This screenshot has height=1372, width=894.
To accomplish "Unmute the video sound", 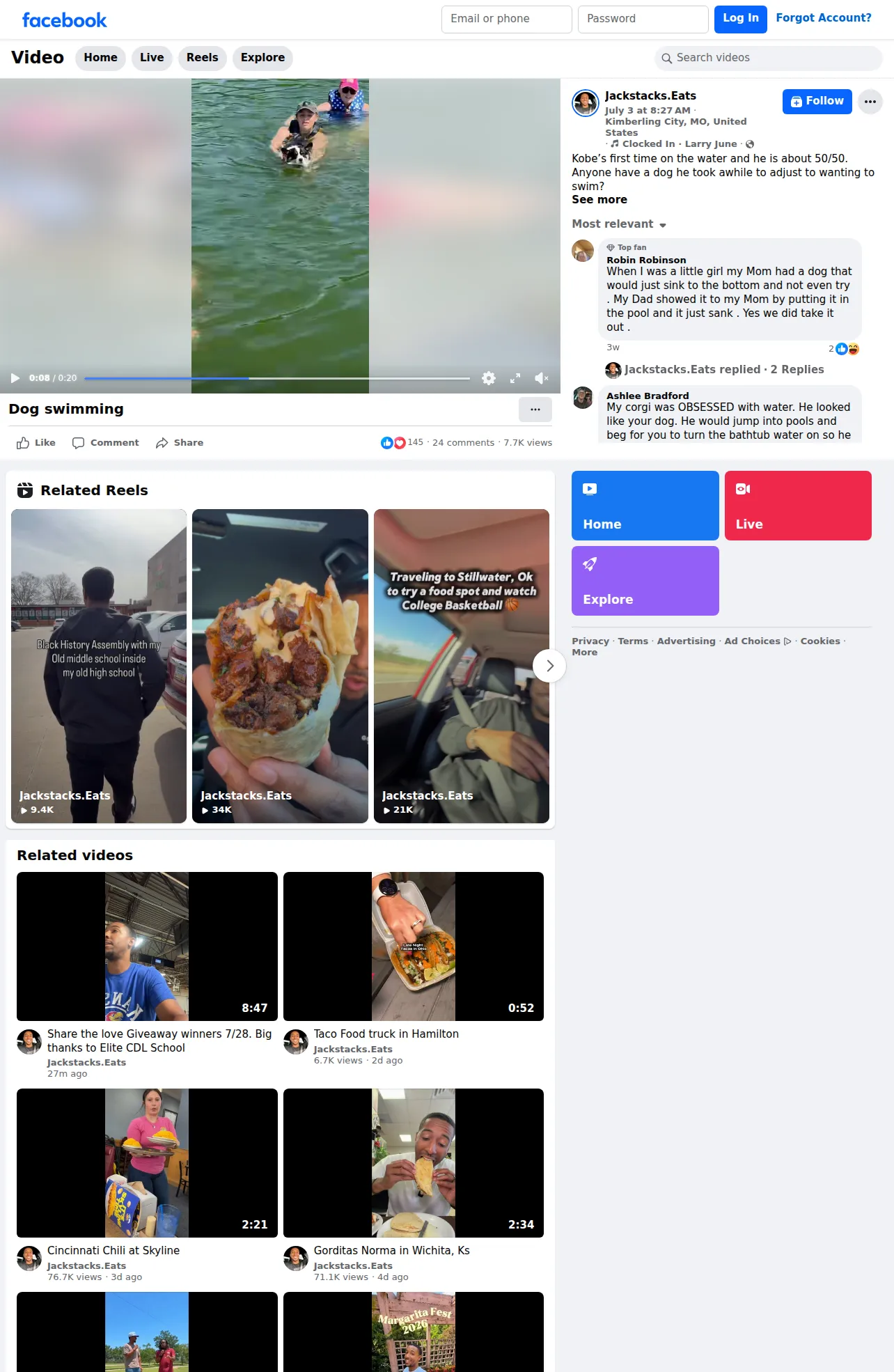I will (542, 378).
